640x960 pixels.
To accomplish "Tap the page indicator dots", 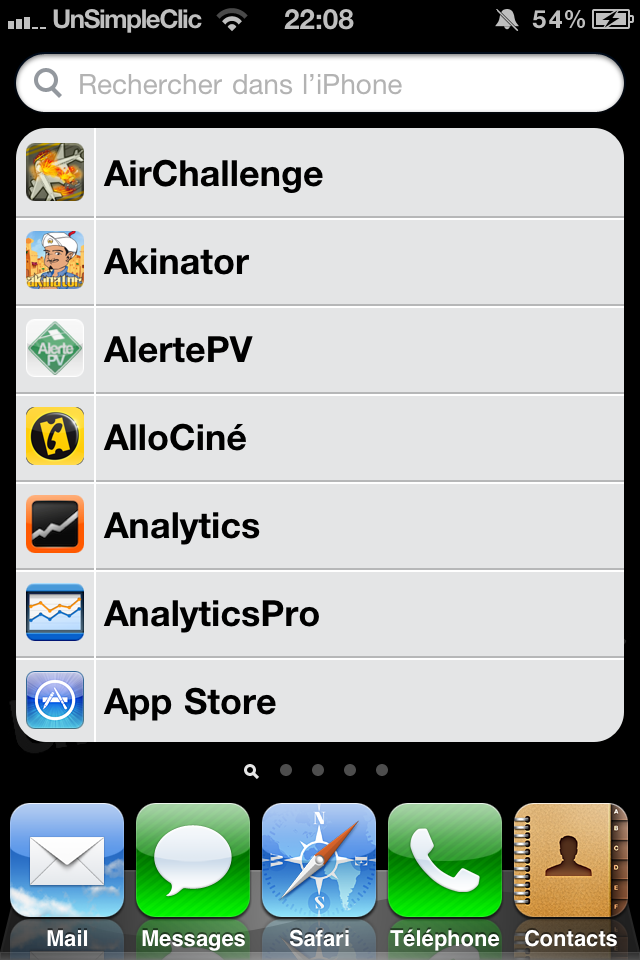I will pyautogui.click(x=318, y=770).
